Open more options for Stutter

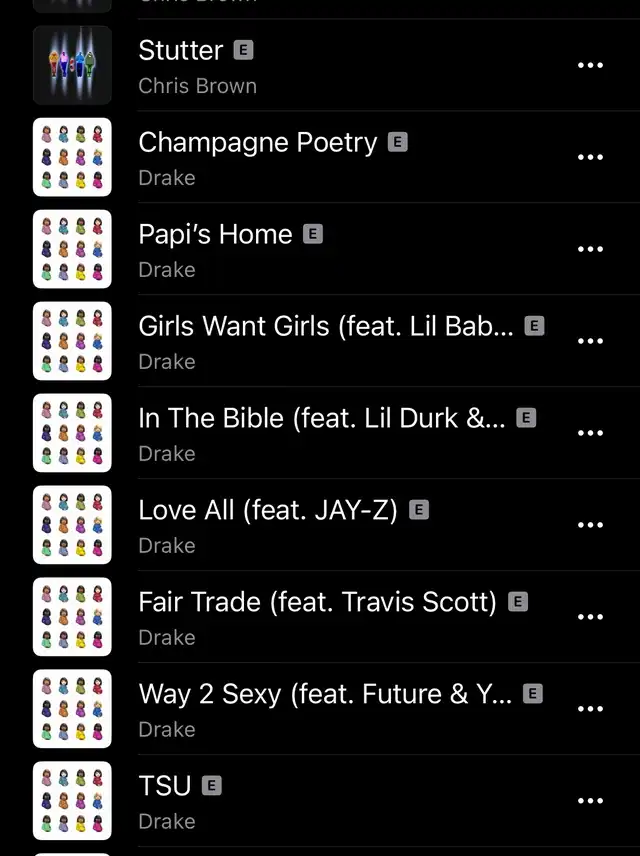point(590,66)
